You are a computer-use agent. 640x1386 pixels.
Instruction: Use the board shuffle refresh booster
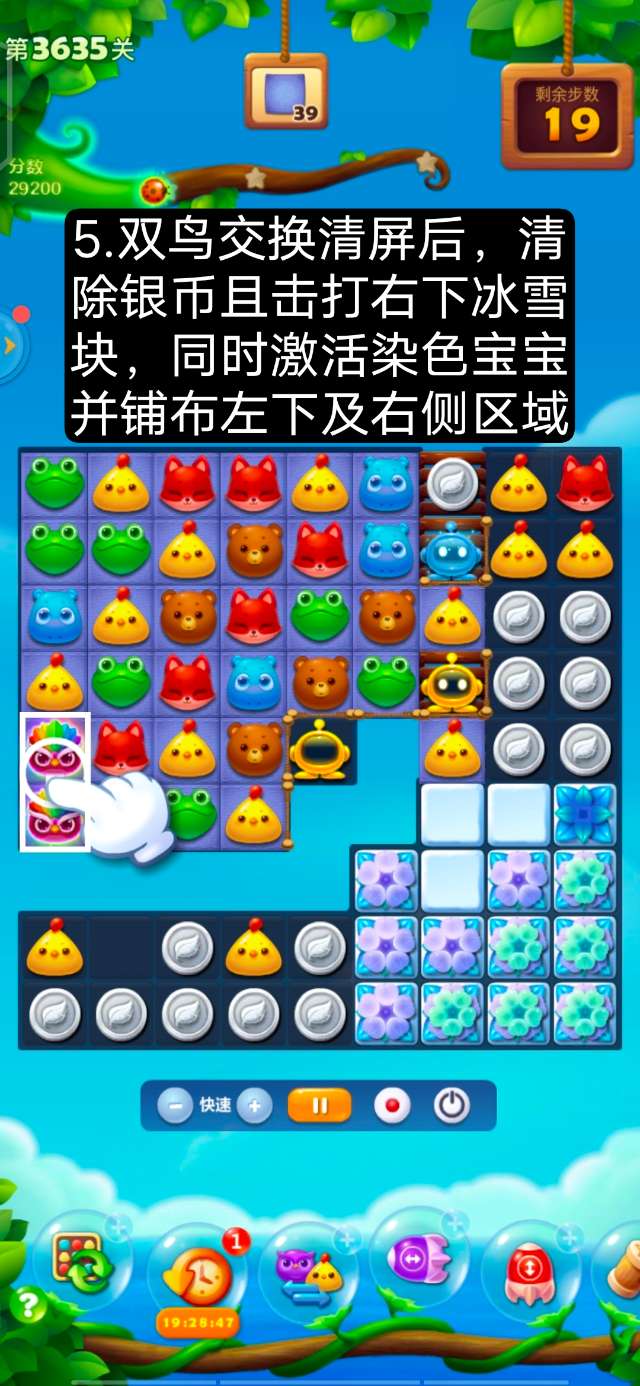[82, 1262]
